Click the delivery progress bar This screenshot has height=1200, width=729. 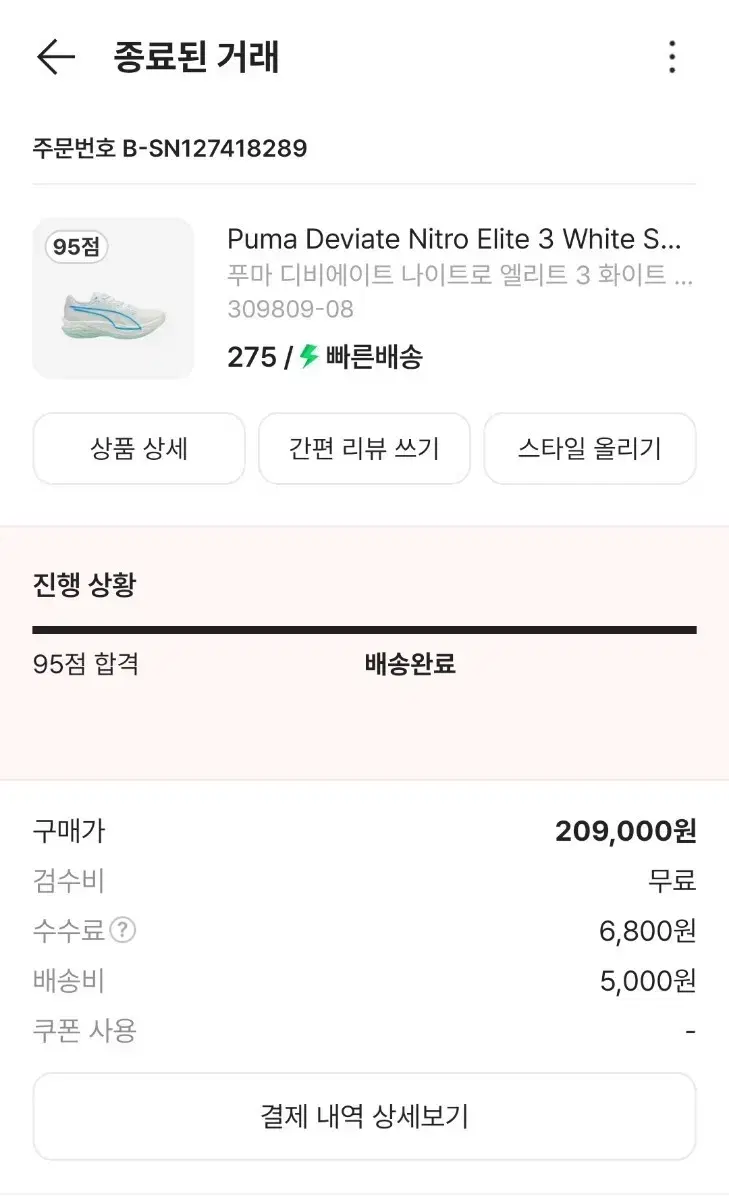pyautogui.click(x=364, y=628)
